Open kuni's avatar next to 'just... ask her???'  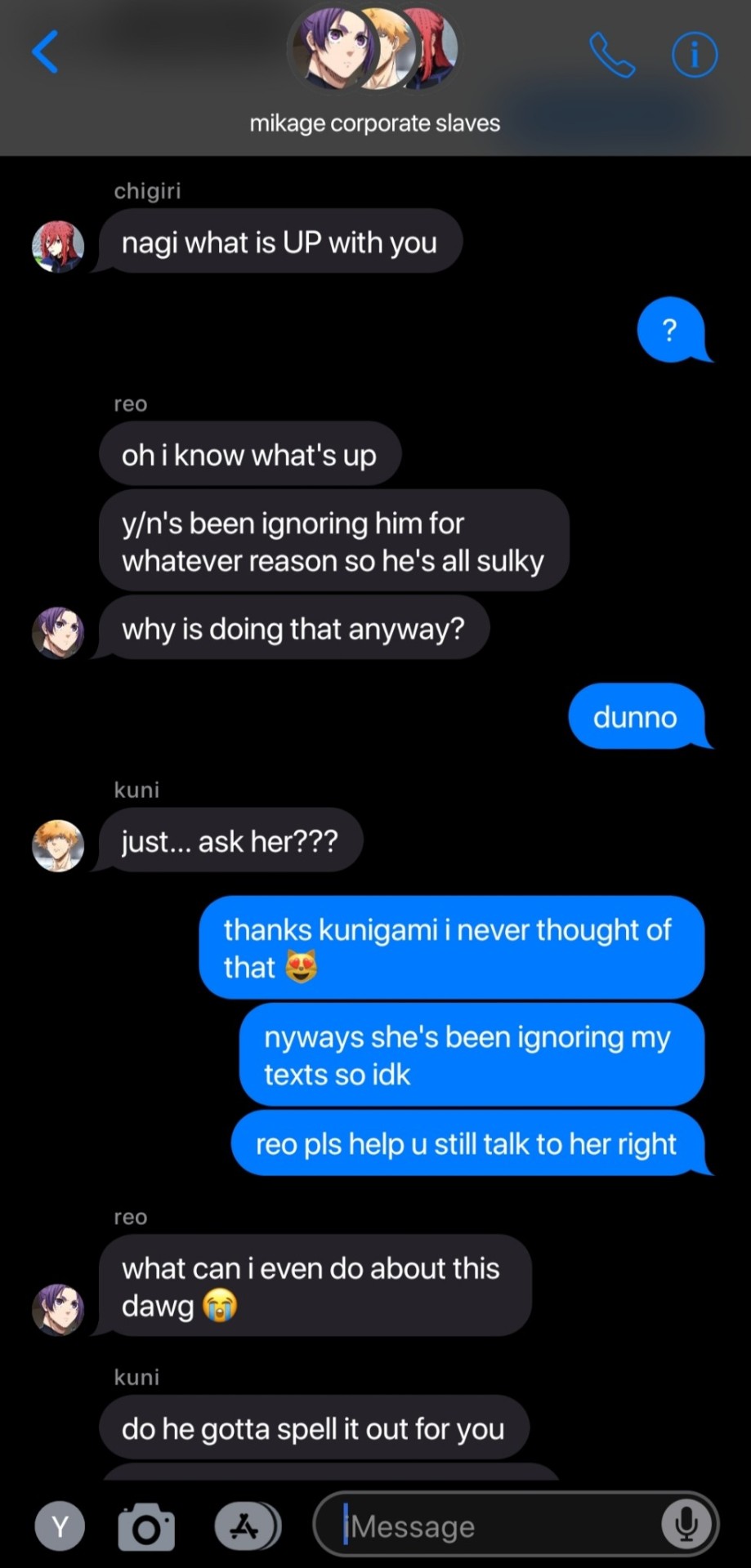pyautogui.click(x=58, y=845)
